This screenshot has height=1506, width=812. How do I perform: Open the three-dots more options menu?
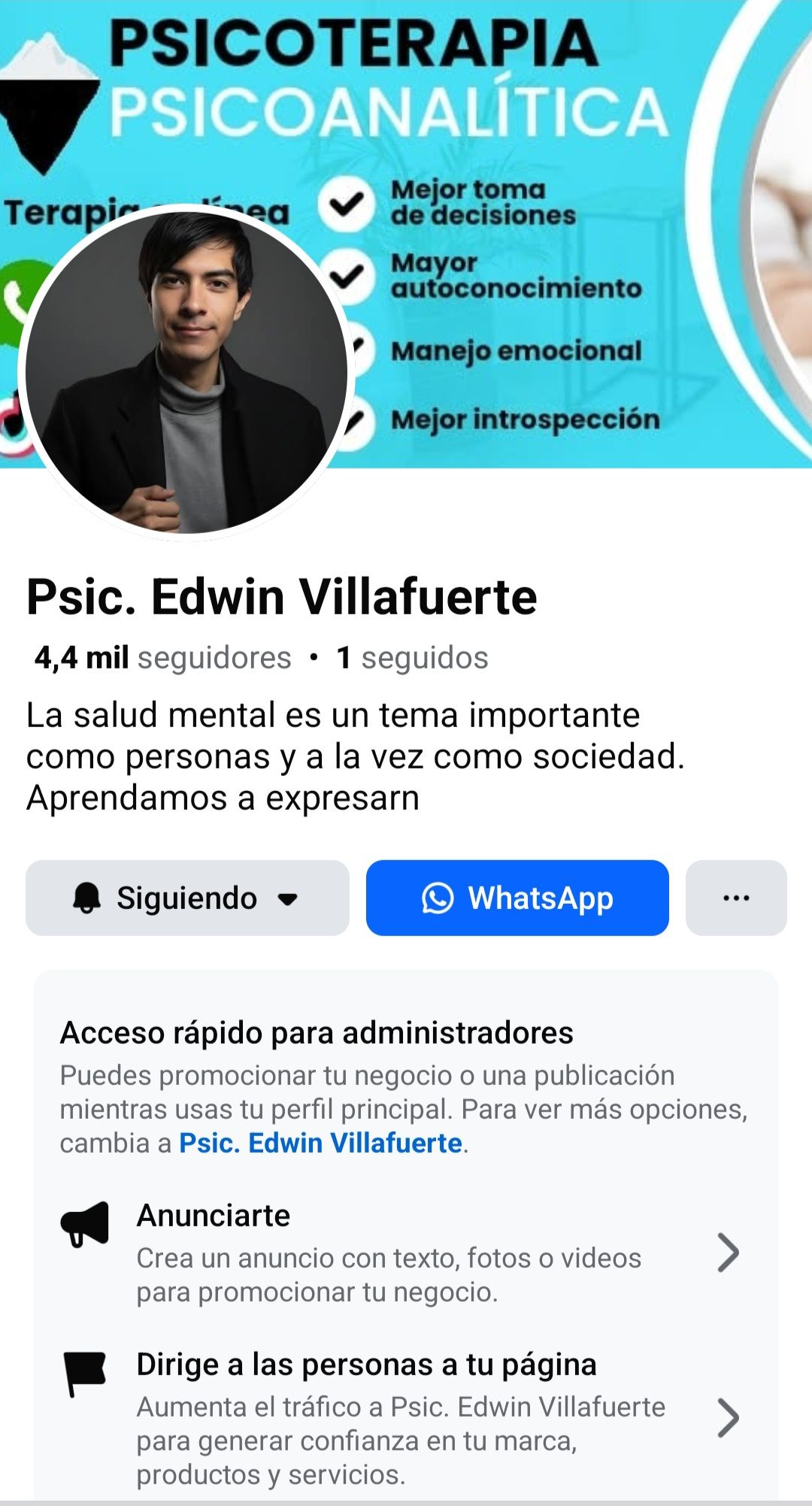(x=735, y=899)
